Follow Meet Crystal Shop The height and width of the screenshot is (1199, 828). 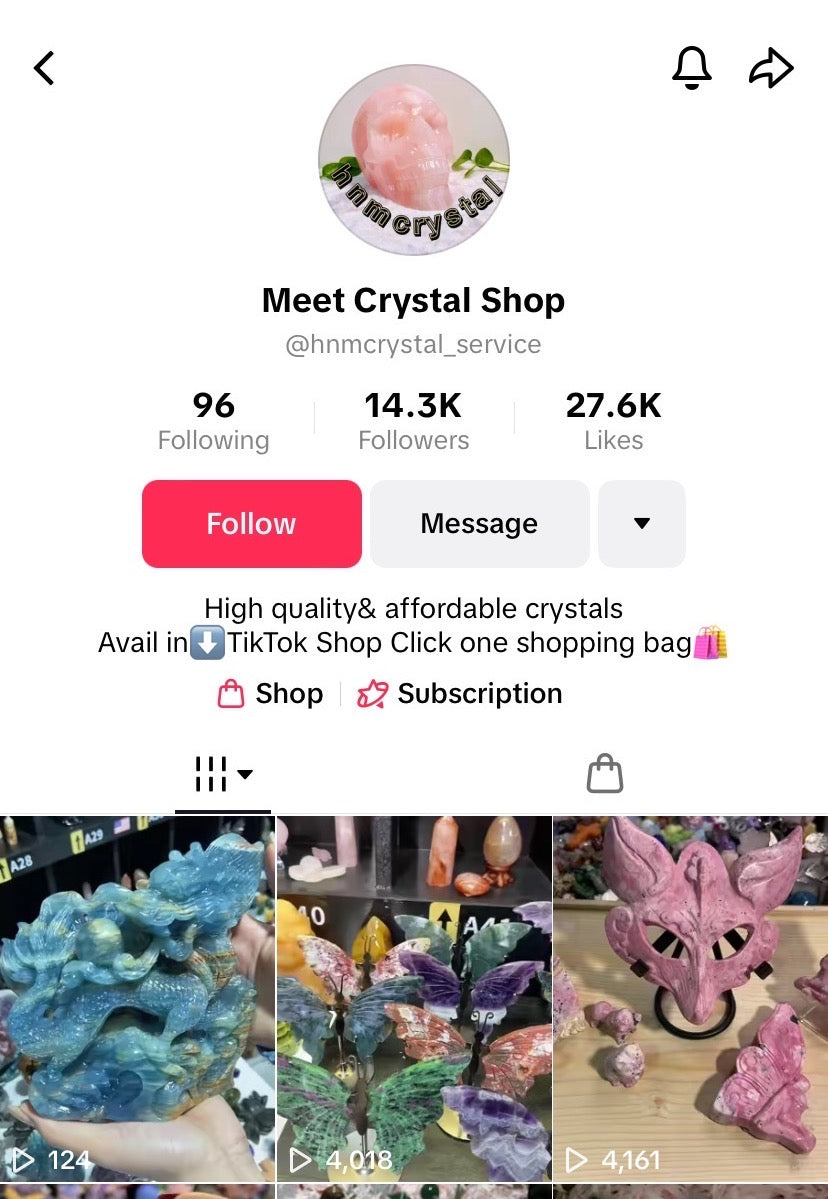click(252, 524)
